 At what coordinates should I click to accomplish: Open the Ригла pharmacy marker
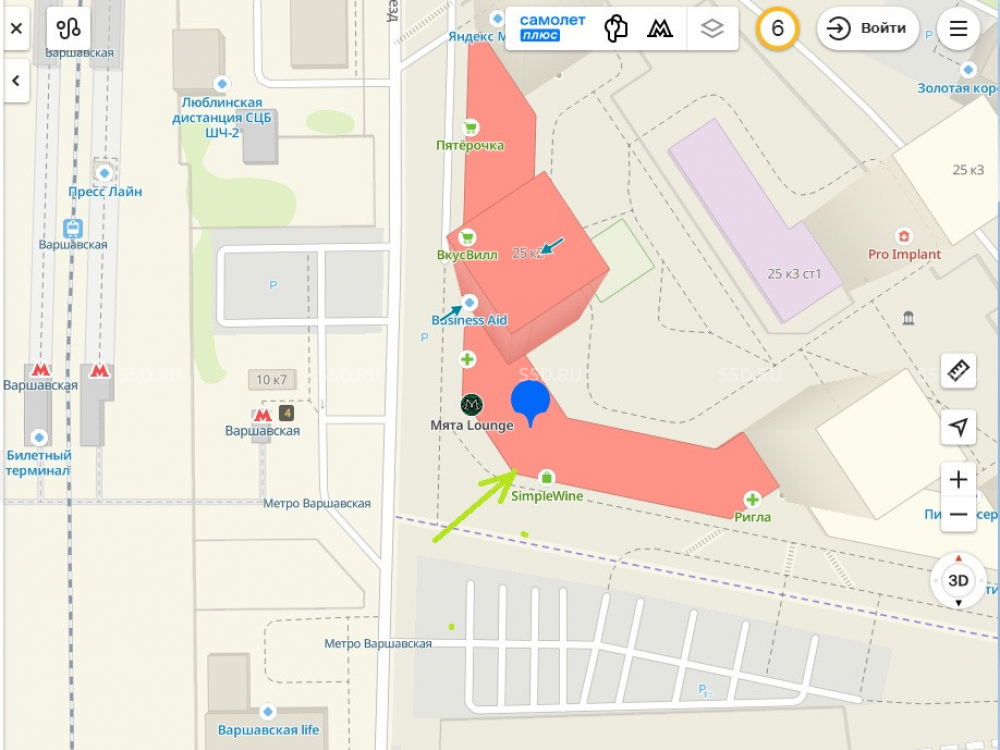tap(752, 499)
